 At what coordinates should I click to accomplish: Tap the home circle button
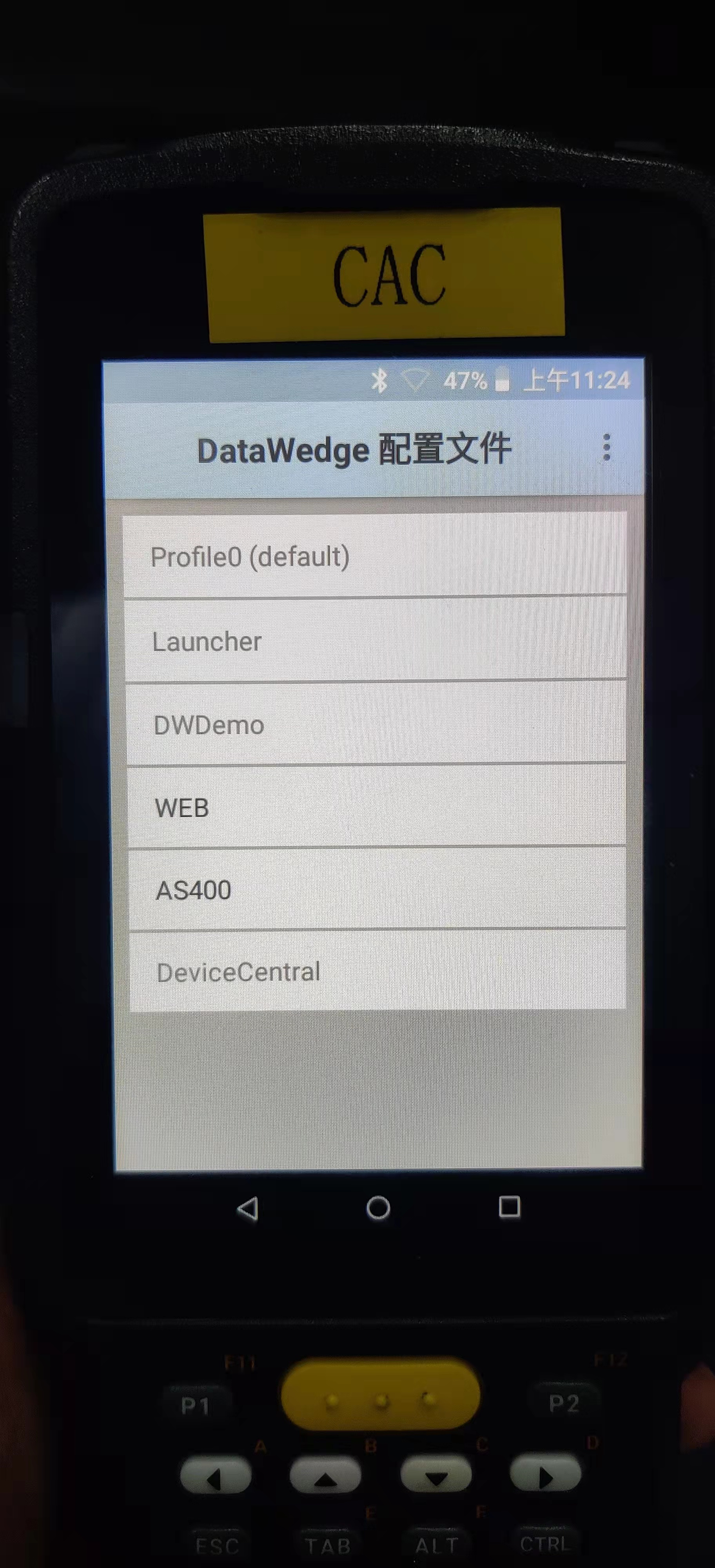pos(378,1208)
